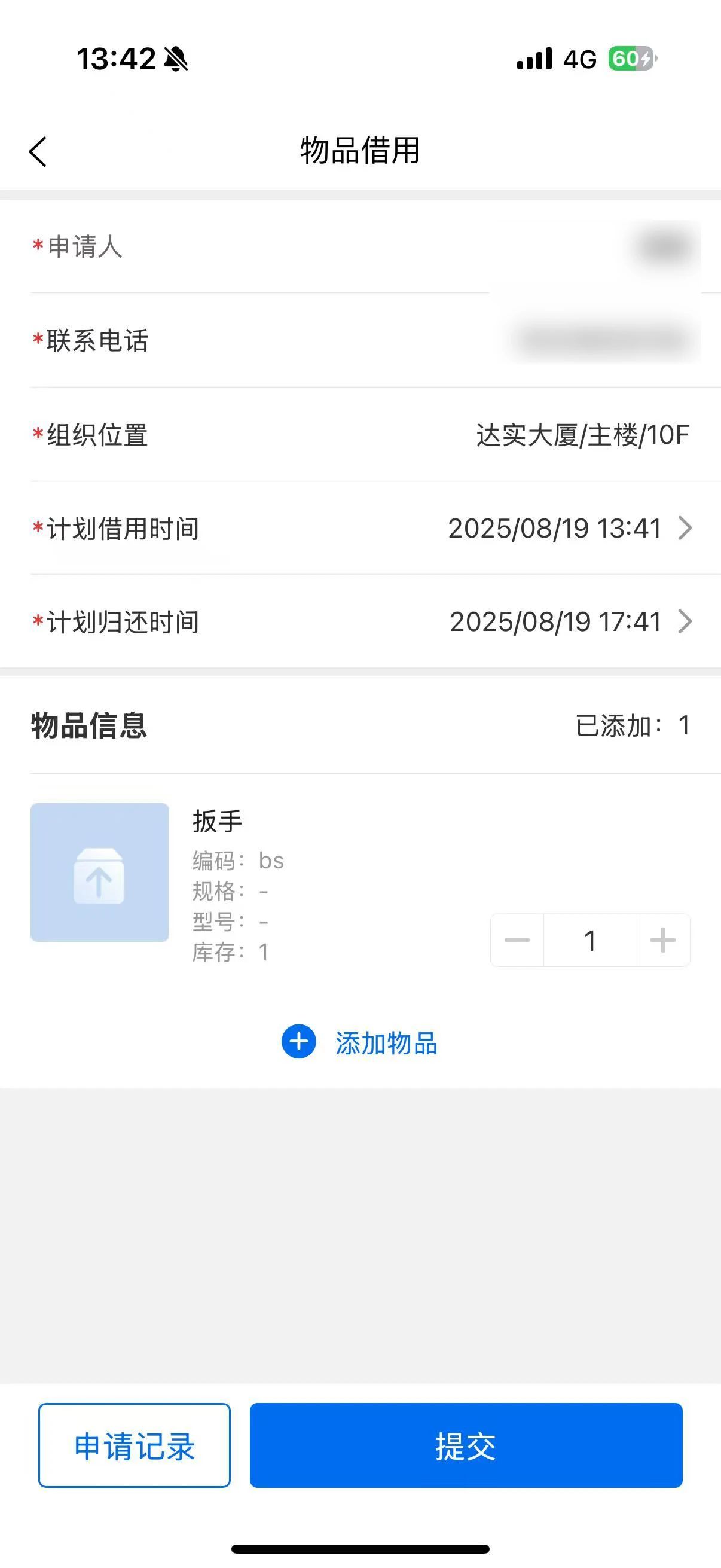Tap 添加物品 to add another item
Viewport: 721px width, 1568px height.
[x=359, y=1043]
